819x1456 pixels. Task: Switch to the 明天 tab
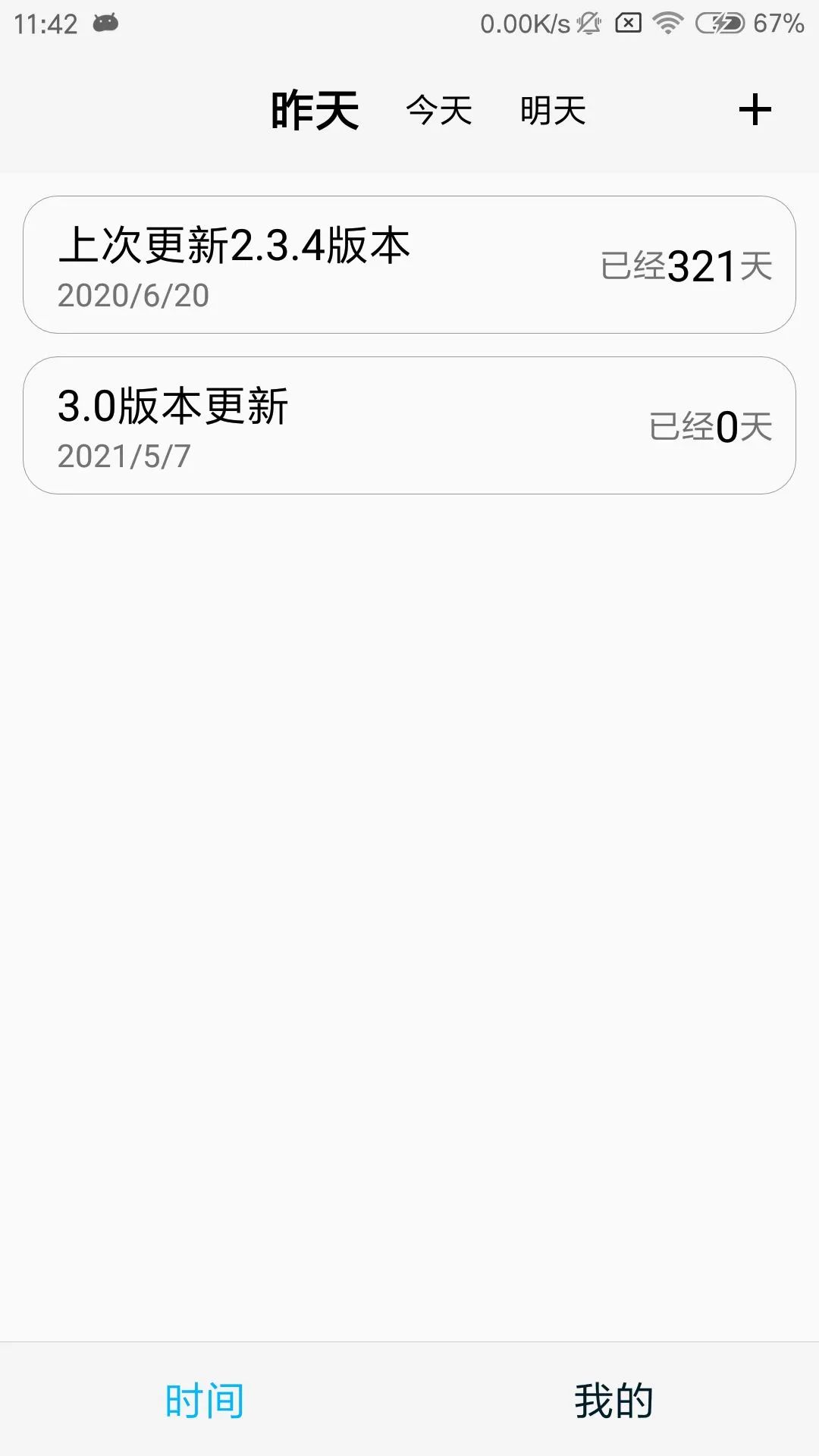(553, 111)
